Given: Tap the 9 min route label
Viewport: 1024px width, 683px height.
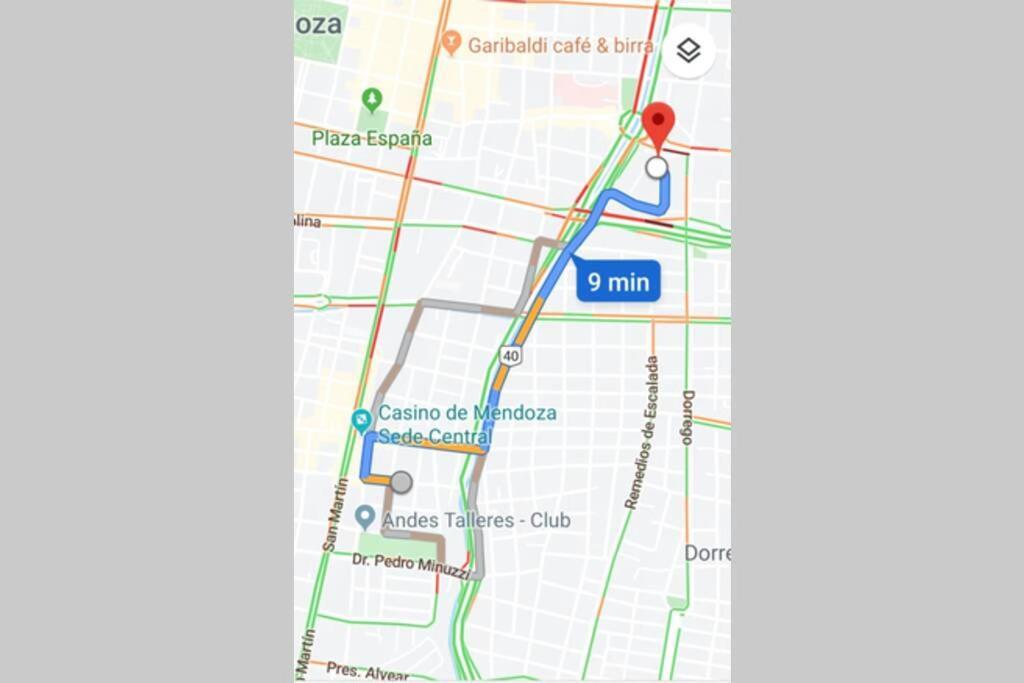Looking at the screenshot, I should point(618,281).
